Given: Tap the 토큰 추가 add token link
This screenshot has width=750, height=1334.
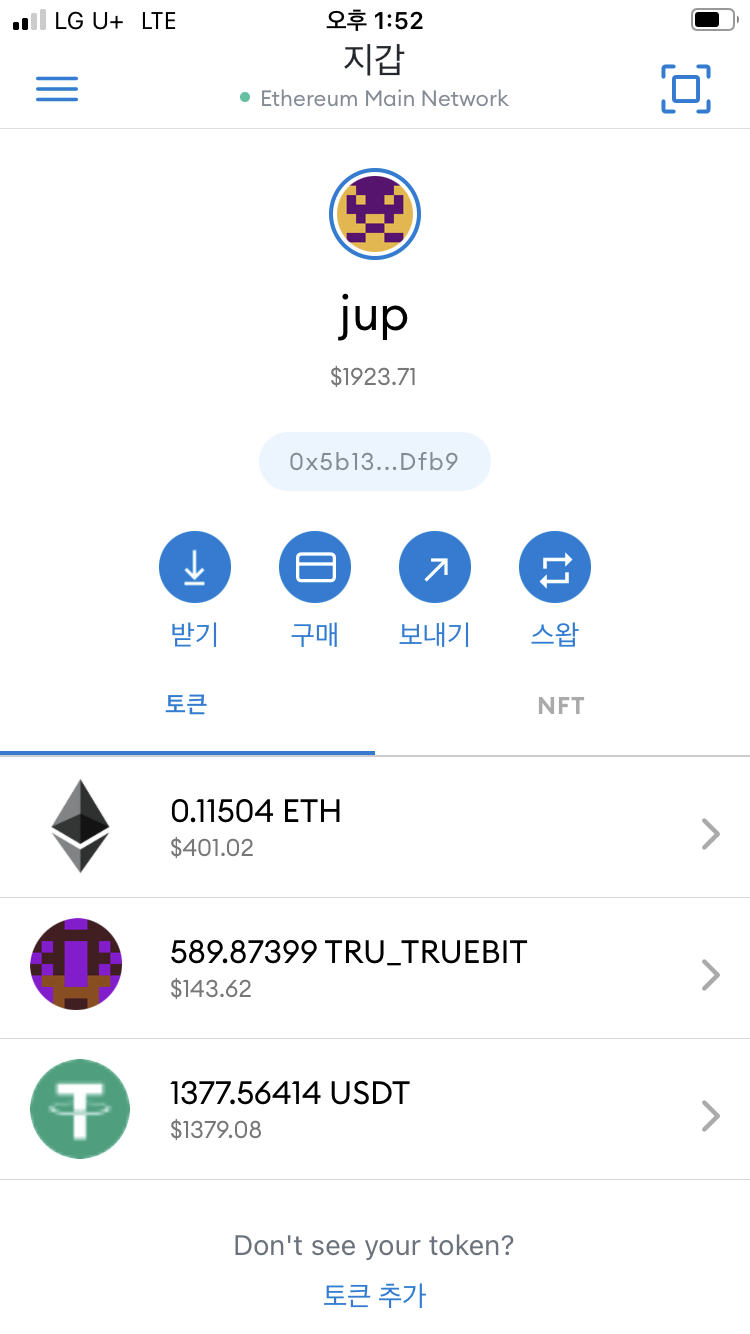Looking at the screenshot, I should (375, 1295).
